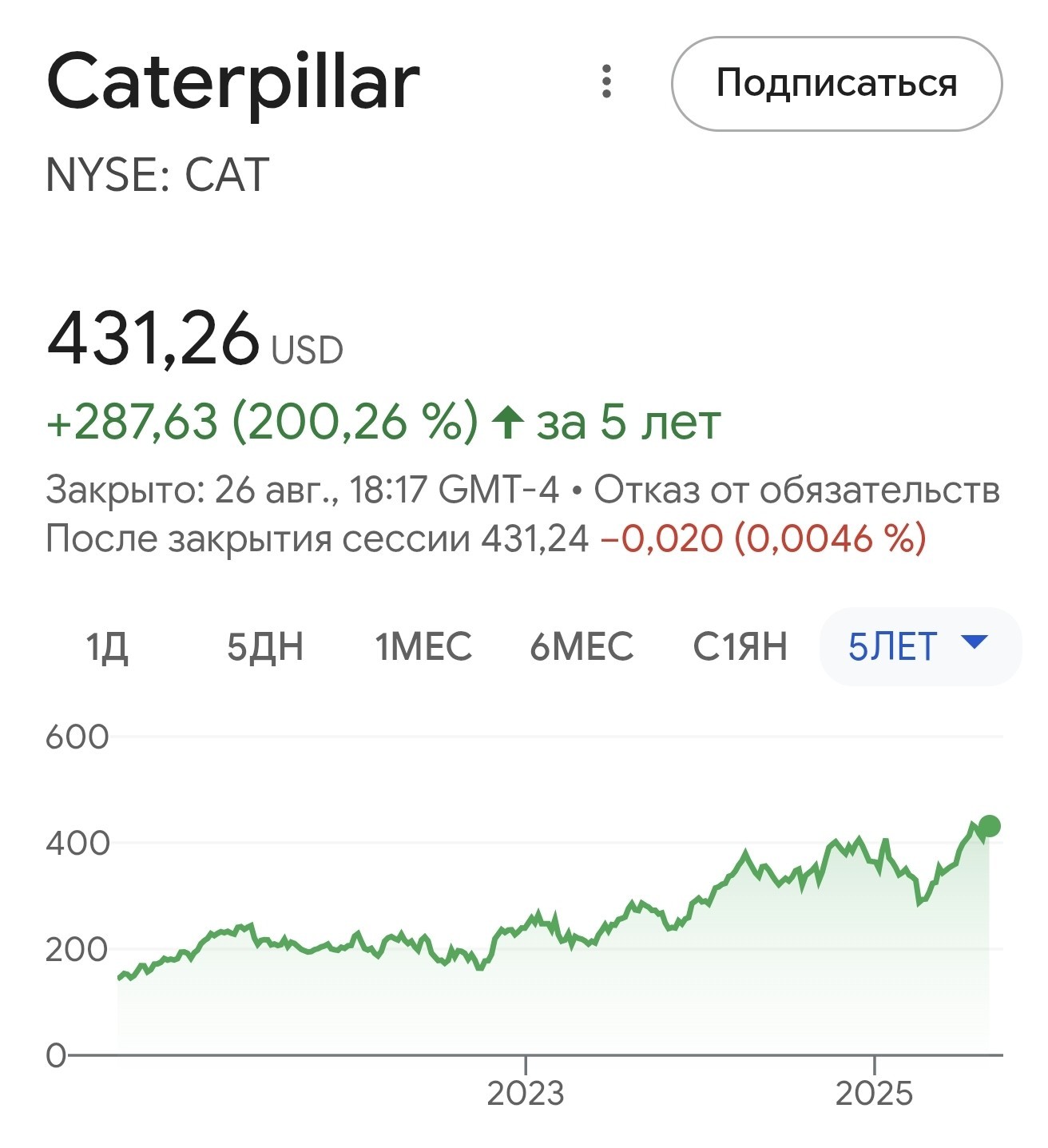Switch to the 6МЕС range
This screenshot has width=1048, height=1148.
point(582,646)
